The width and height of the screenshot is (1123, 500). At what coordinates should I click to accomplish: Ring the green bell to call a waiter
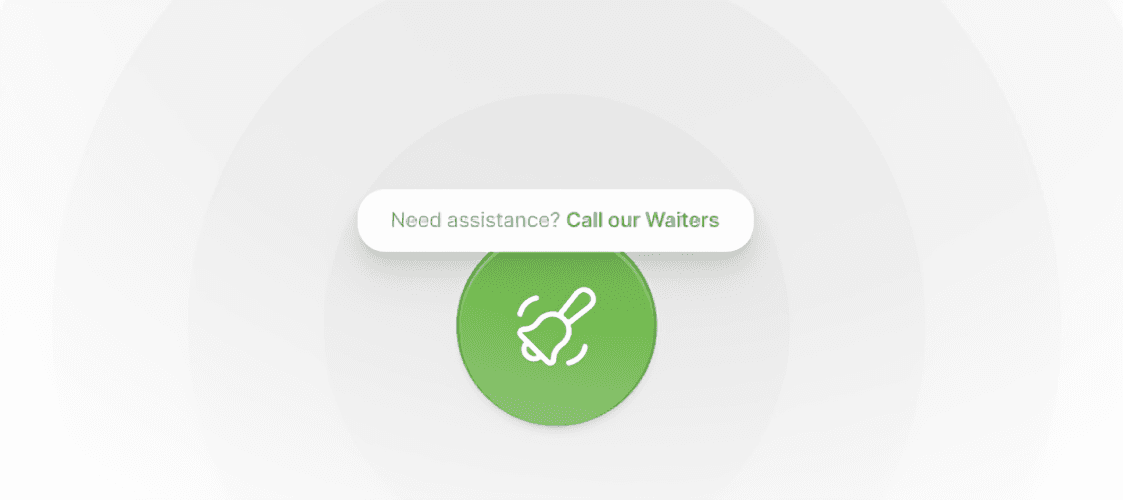[x=556, y=330]
